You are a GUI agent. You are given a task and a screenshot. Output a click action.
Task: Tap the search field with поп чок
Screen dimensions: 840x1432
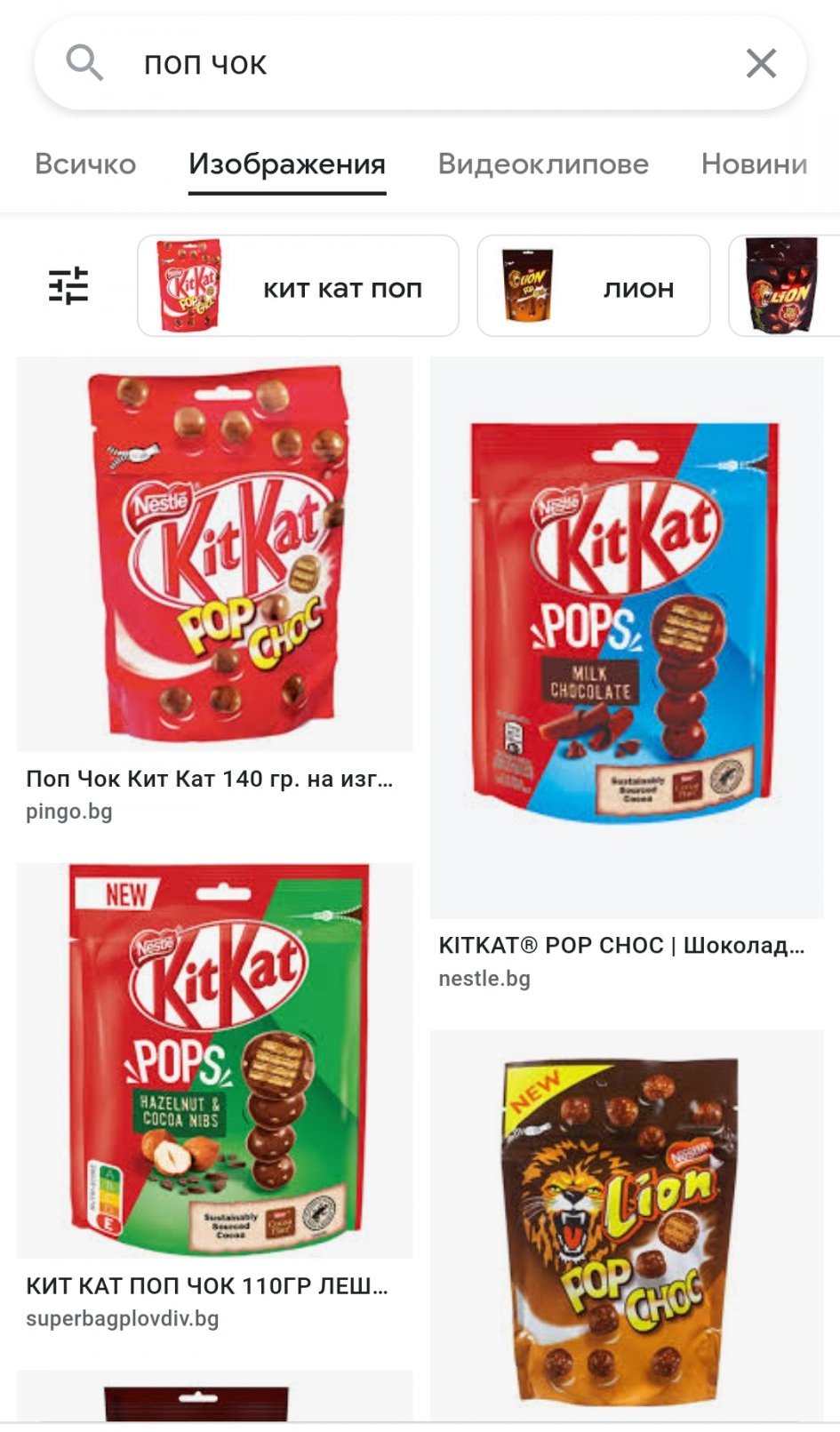coord(400,64)
